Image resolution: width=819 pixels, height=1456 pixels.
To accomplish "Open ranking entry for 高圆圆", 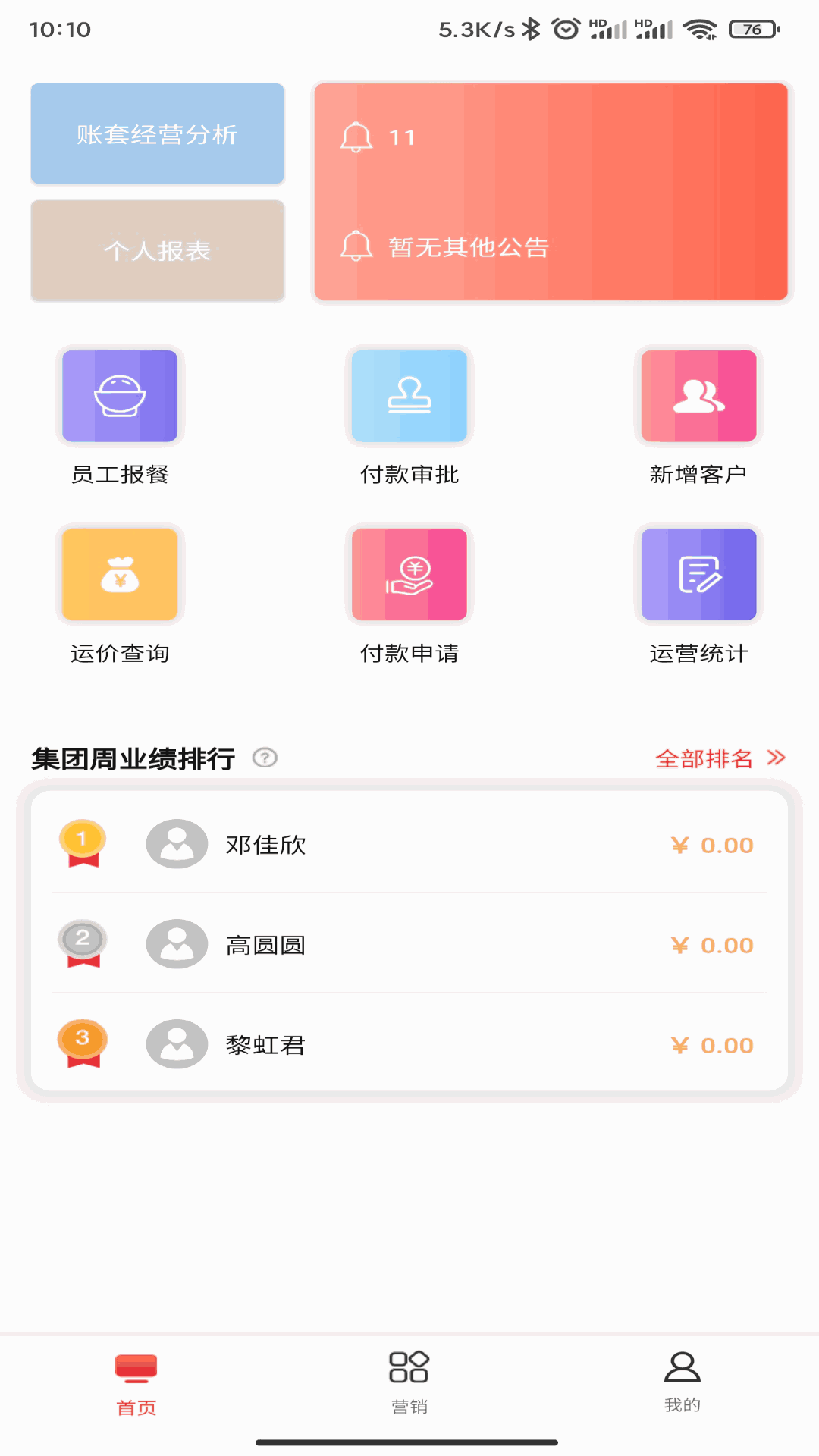I will 409,944.
